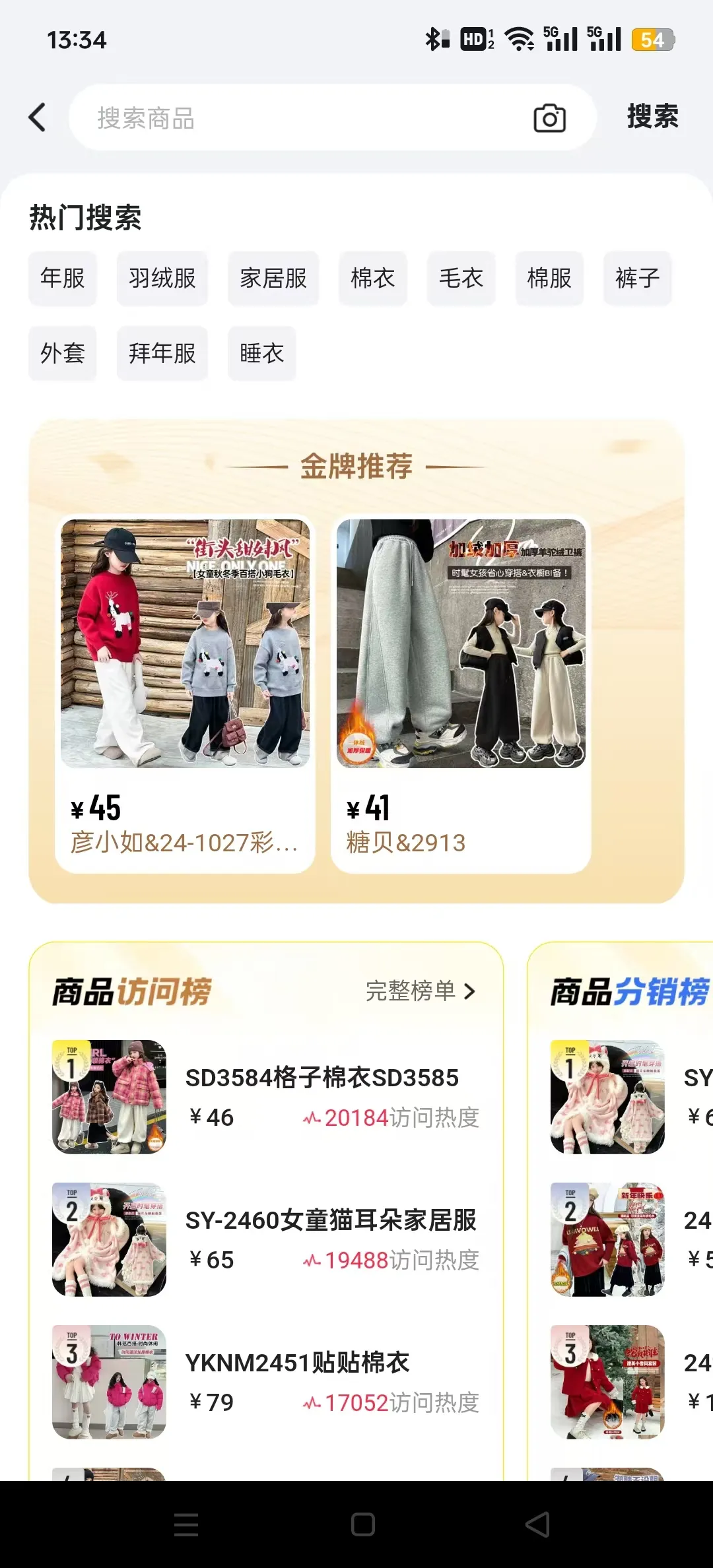The width and height of the screenshot is (713, 1568).
Task: Tap the 搜索 button
Action: click(x=652, y=117)
